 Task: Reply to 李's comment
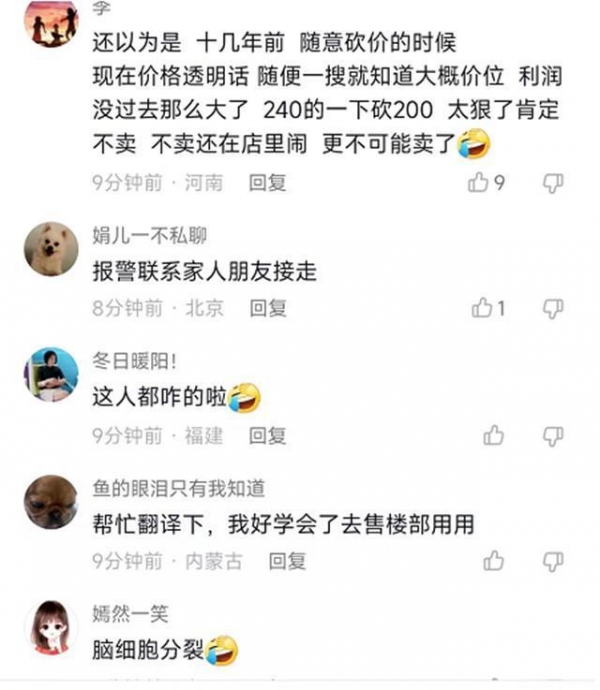tap(268, 182)
